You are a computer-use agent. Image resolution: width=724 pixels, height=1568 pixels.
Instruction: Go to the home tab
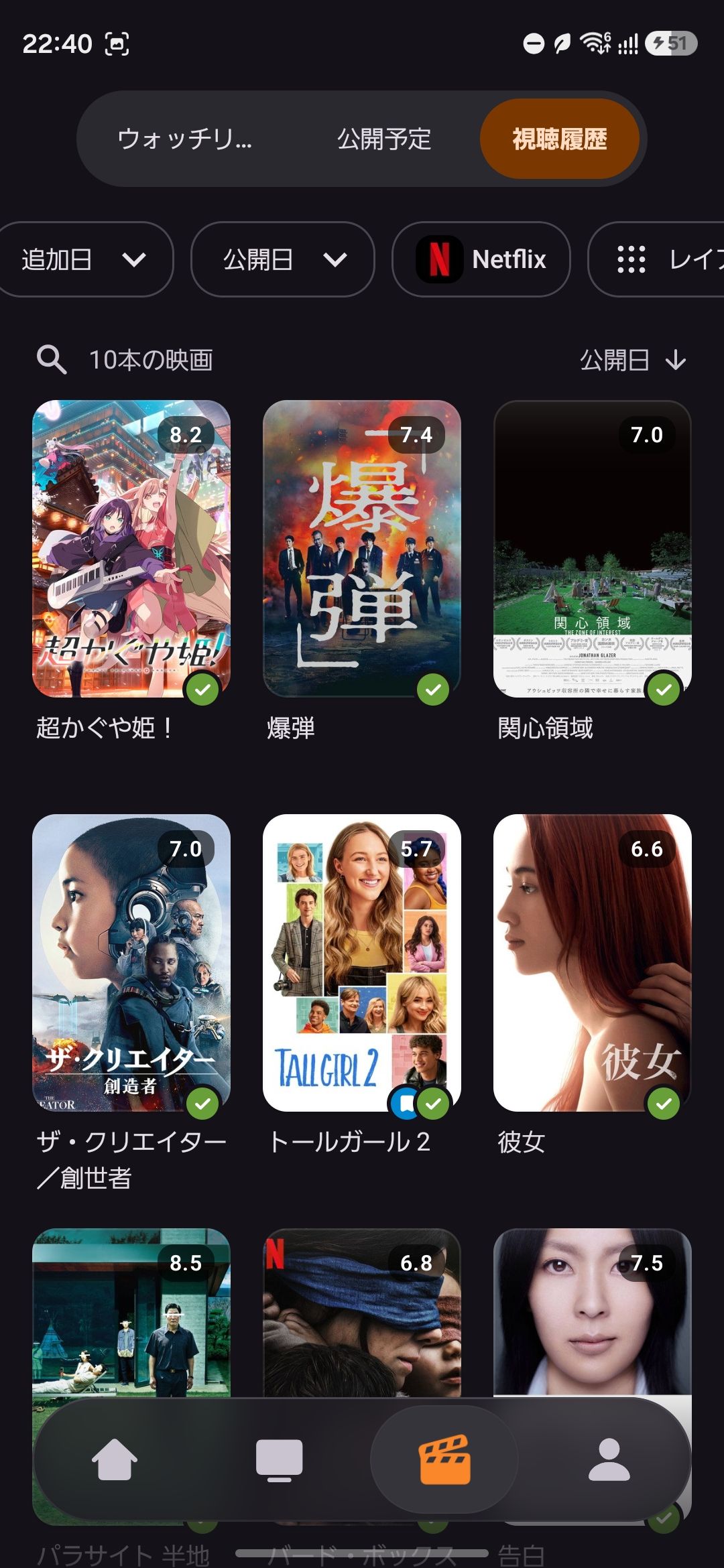pos(115,1459)
